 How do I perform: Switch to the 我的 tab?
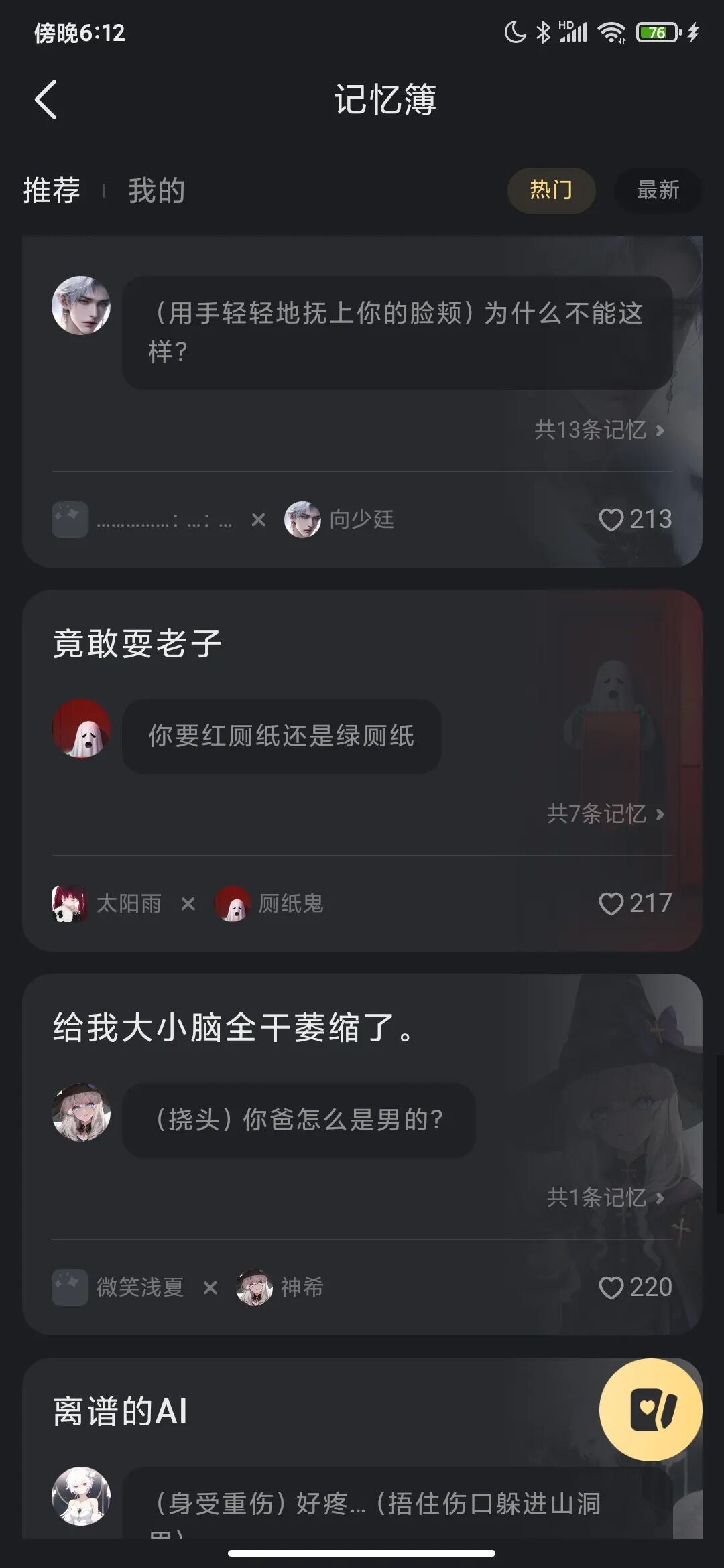[x=156, y=190]
